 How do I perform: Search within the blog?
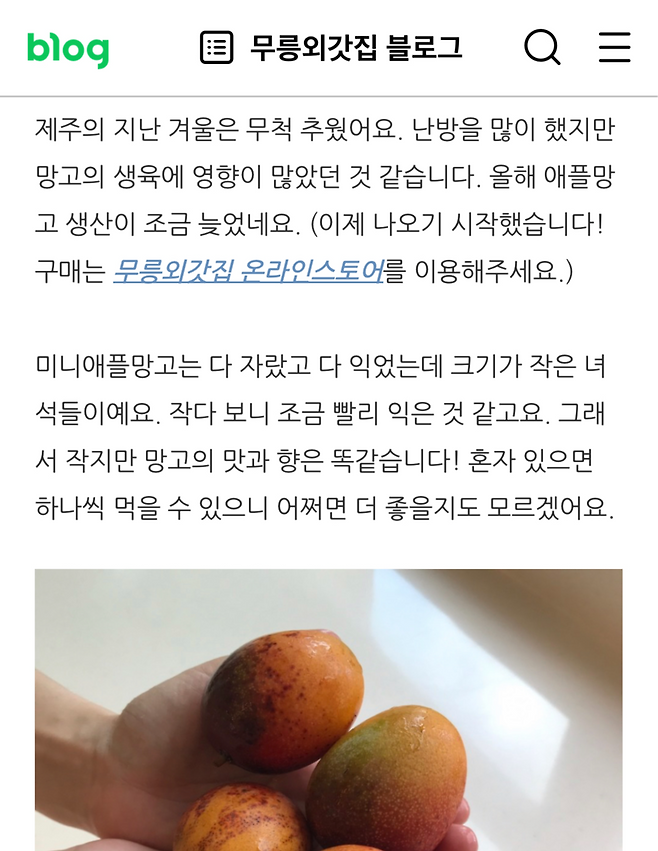542,47
